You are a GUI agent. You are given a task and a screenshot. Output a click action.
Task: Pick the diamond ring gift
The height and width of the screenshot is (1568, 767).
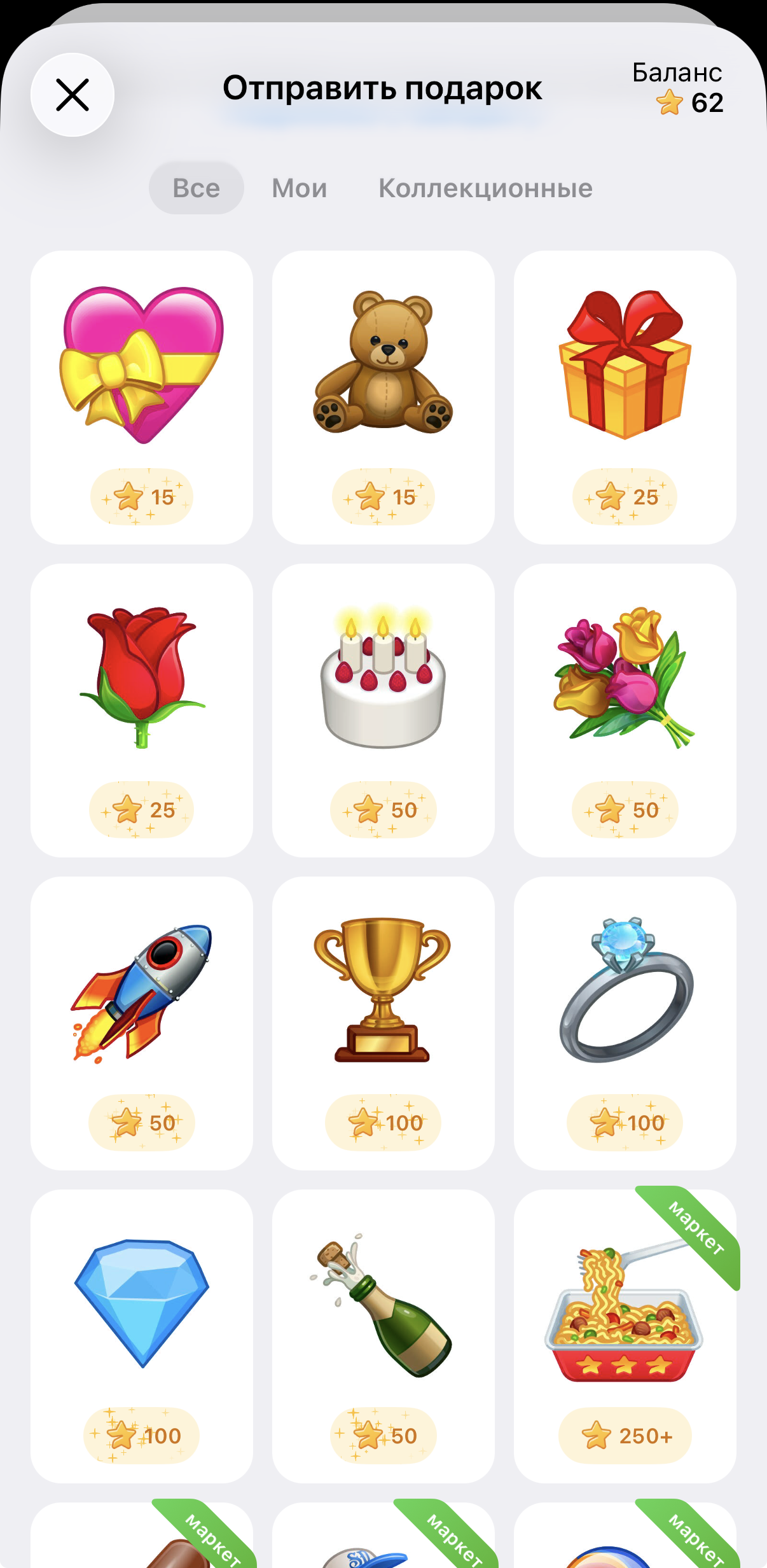click(x=625, y=1023)
